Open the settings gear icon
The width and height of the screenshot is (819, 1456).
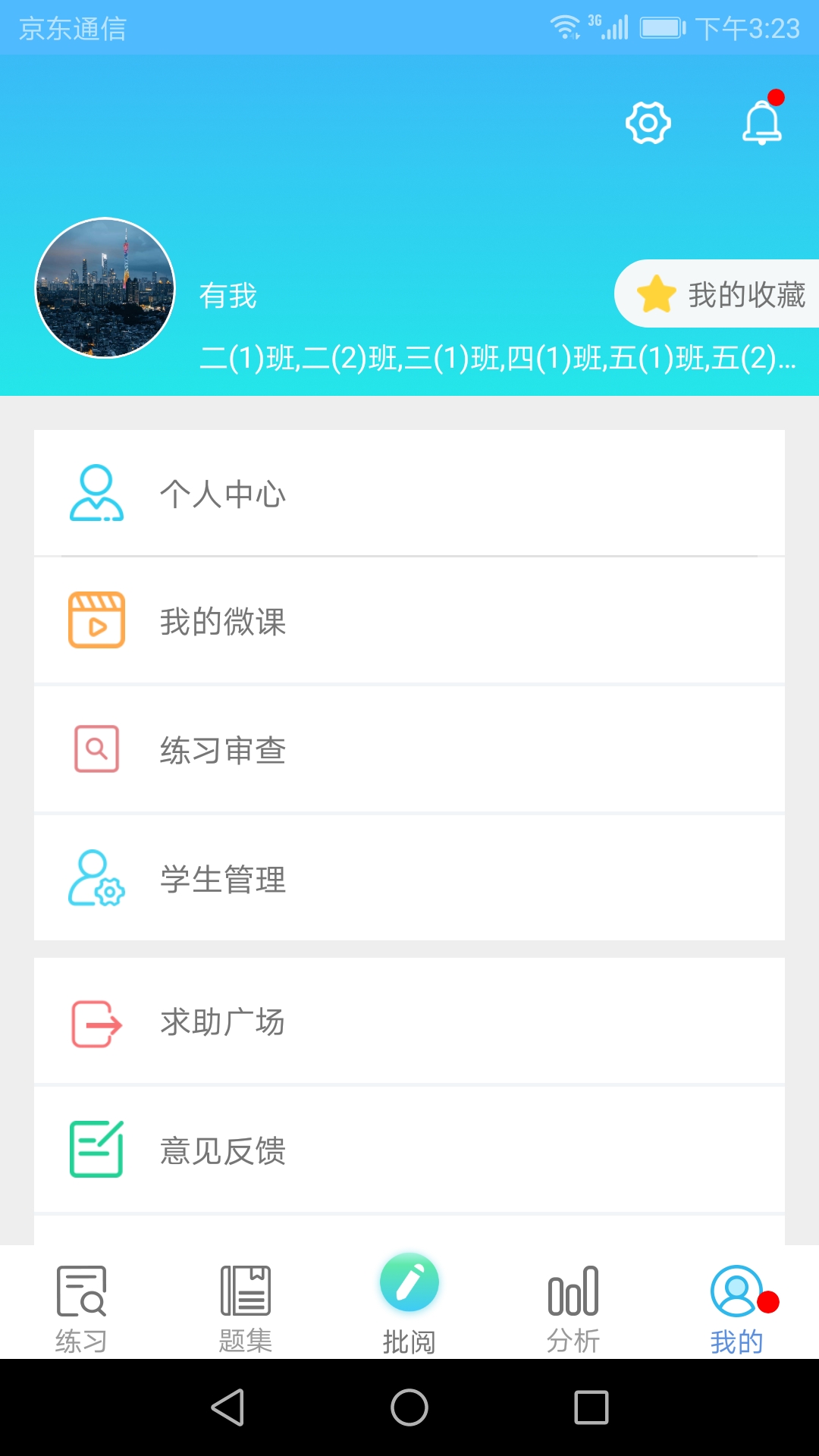(648, 122)
